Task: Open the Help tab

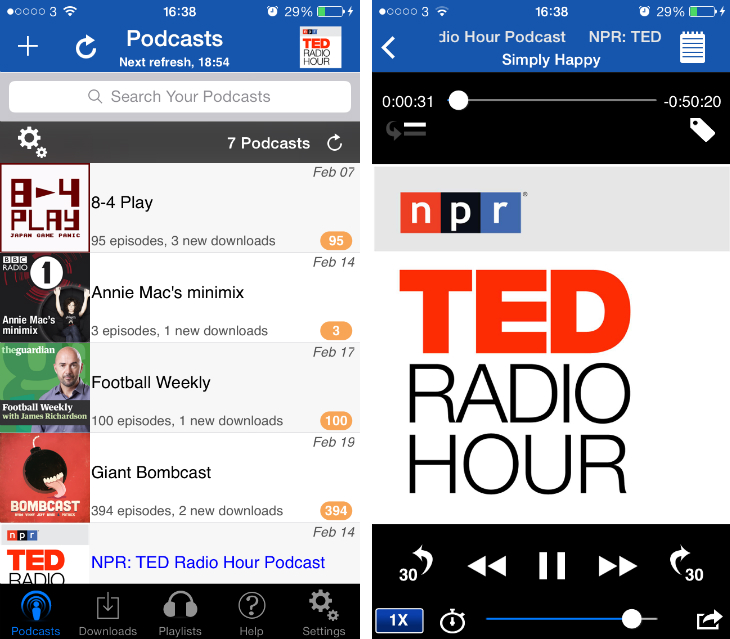Action: coord(251,612)
